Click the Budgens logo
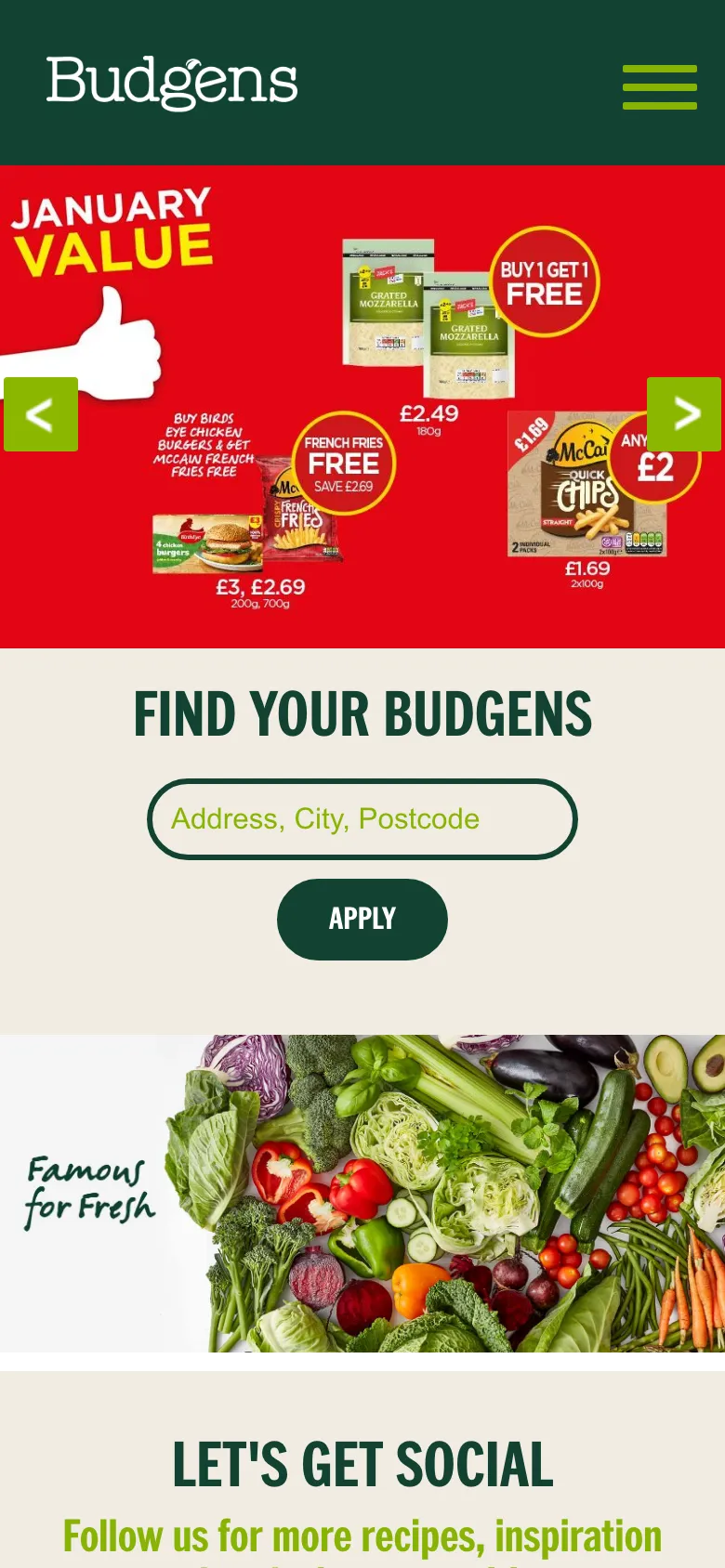This screenshot has height=1568, width=725. click(x=172, y=82)
